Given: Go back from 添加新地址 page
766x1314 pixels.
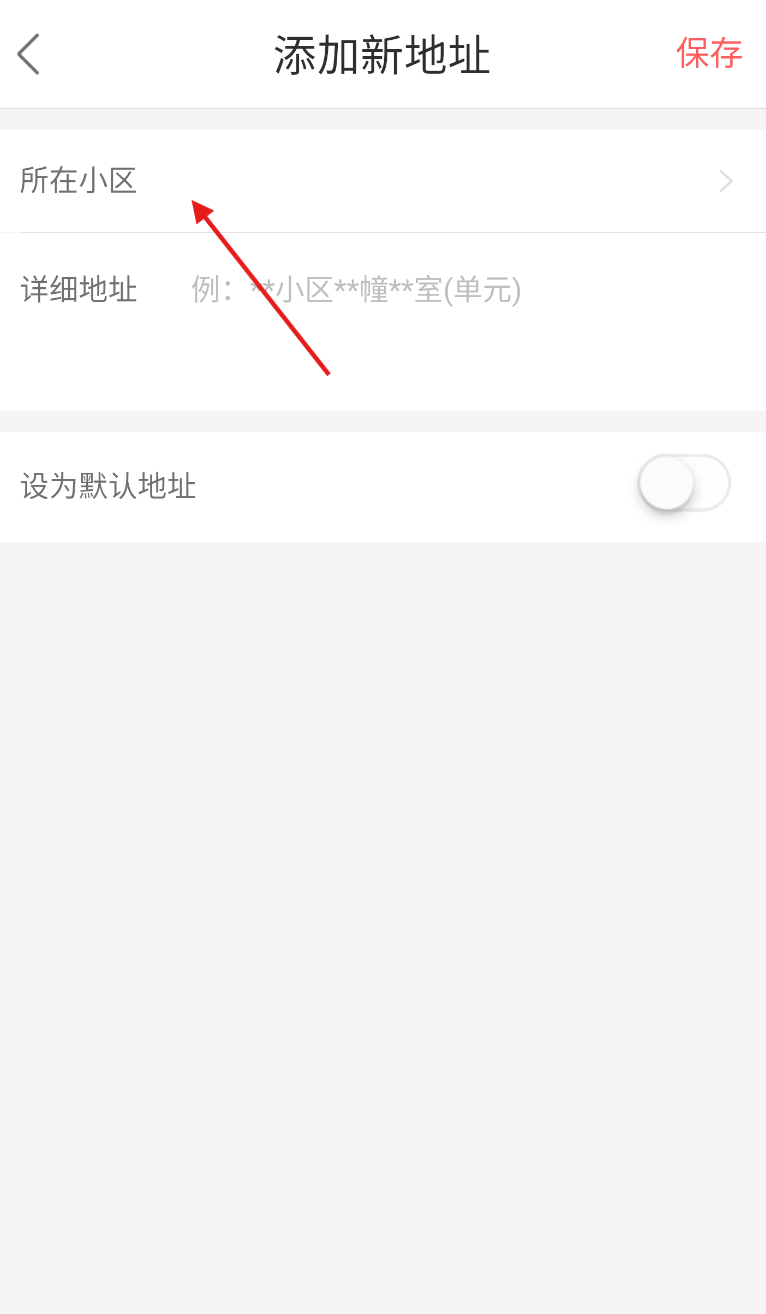Looking at the screenshot, I should 29,54.
